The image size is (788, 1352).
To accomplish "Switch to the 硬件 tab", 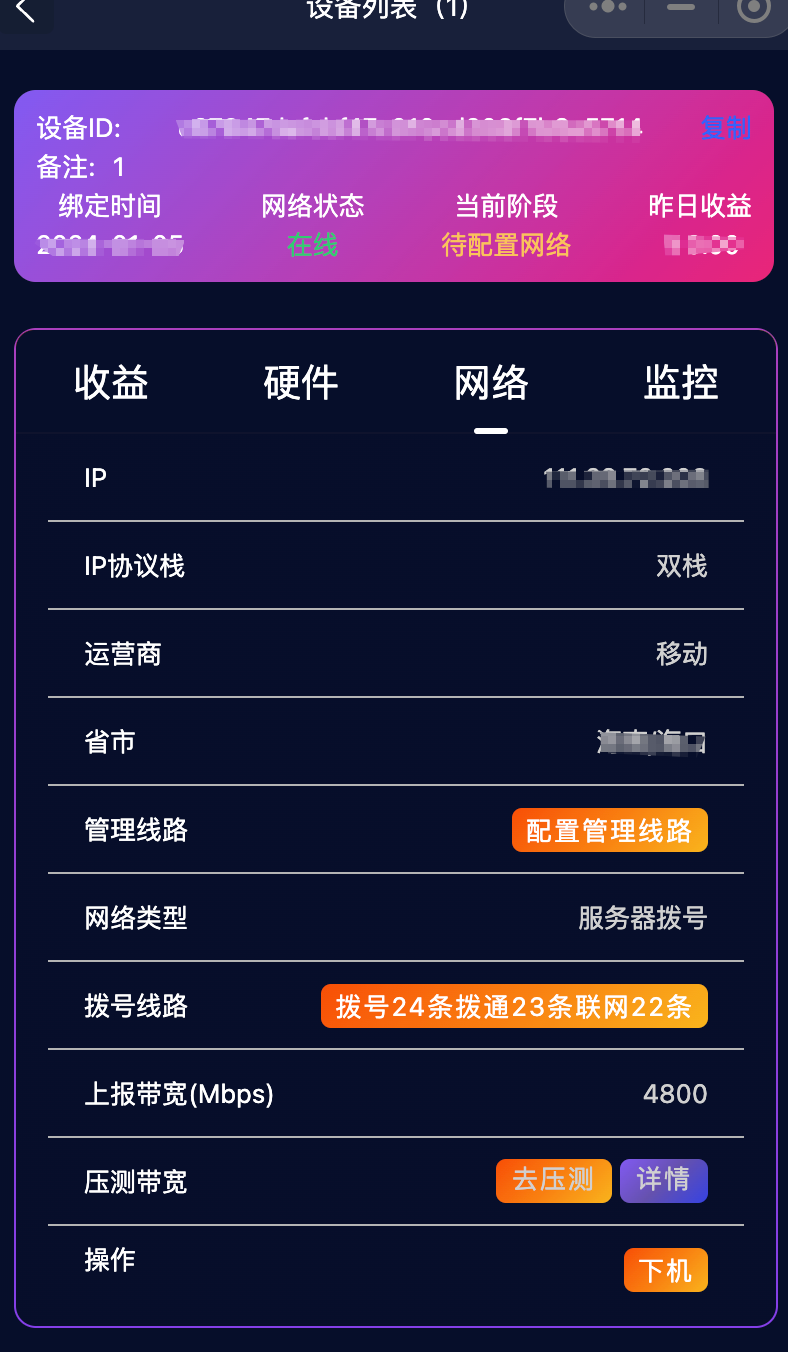I will (301, 383).
